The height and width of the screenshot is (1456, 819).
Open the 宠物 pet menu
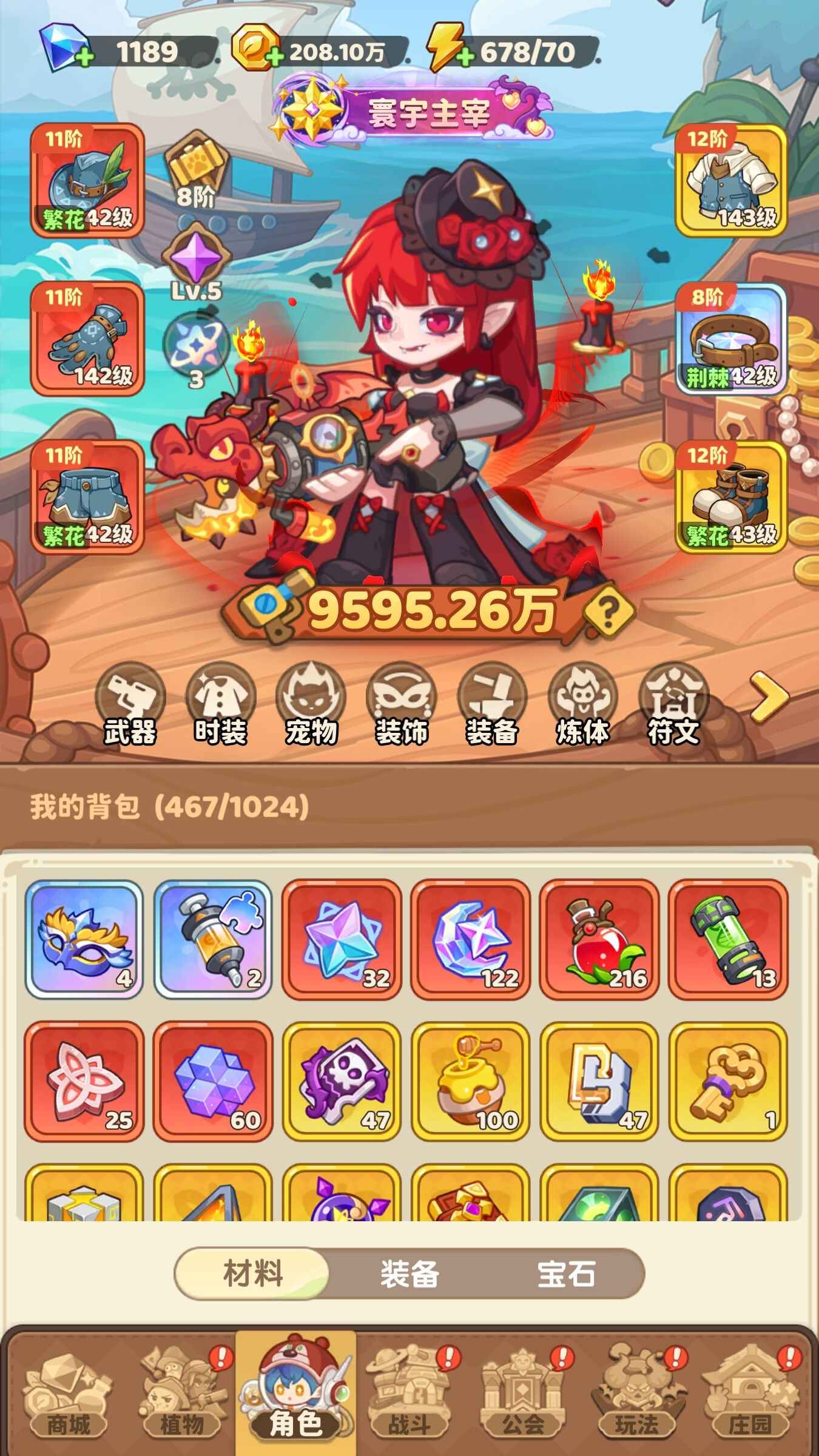(311, 704)
